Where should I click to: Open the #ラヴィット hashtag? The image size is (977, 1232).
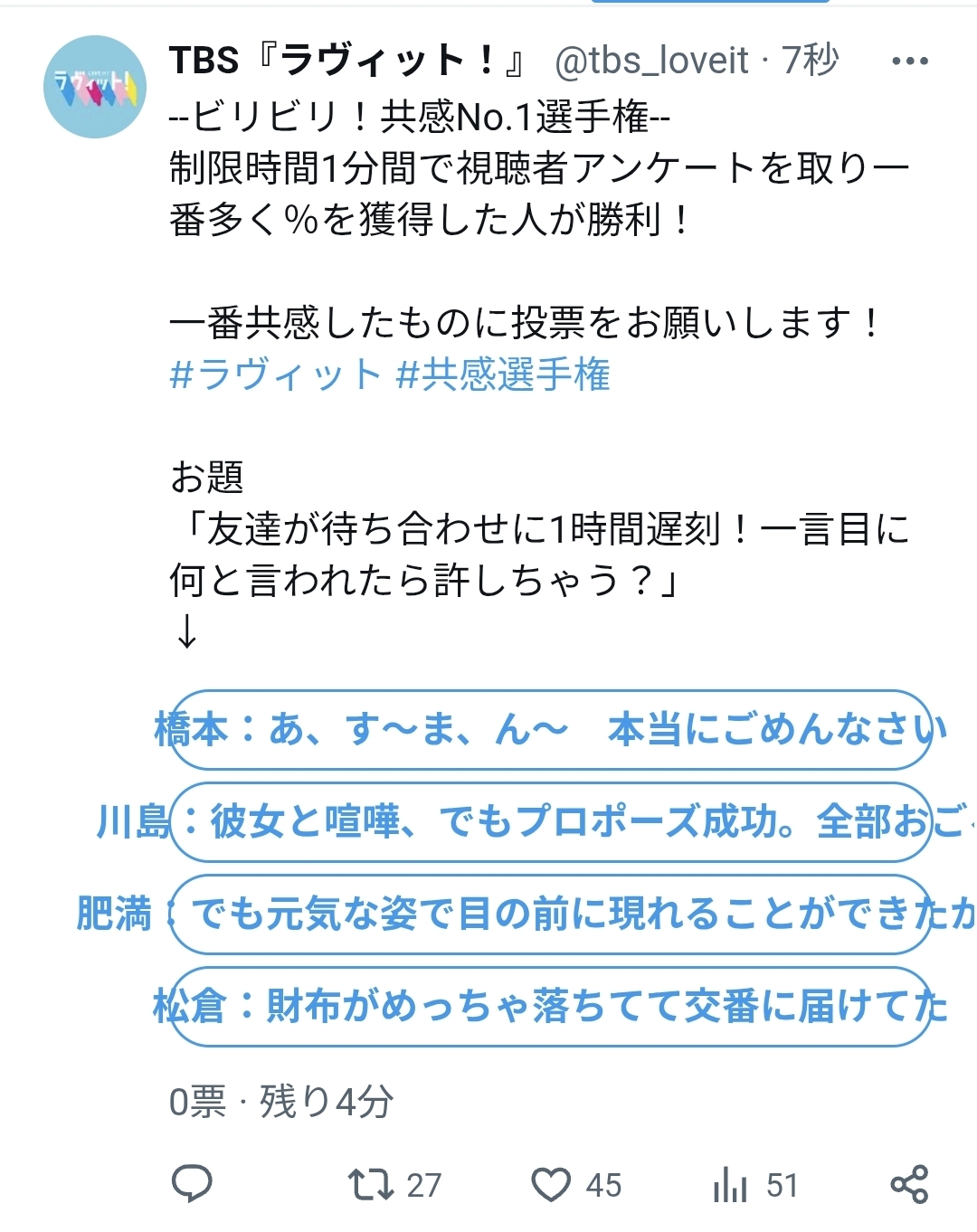[275, 374]
